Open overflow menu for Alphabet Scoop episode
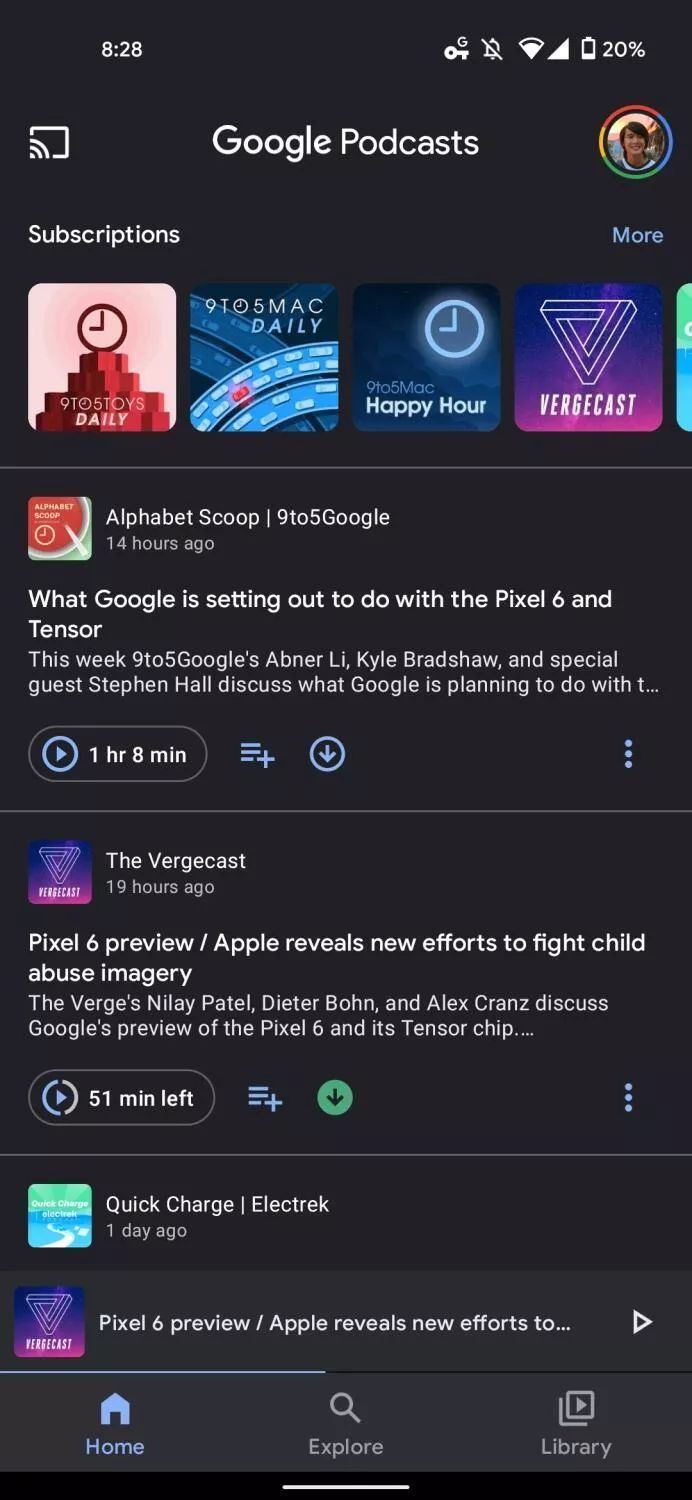Viewport: 692px width, 1500px height. tap(628, 754)
